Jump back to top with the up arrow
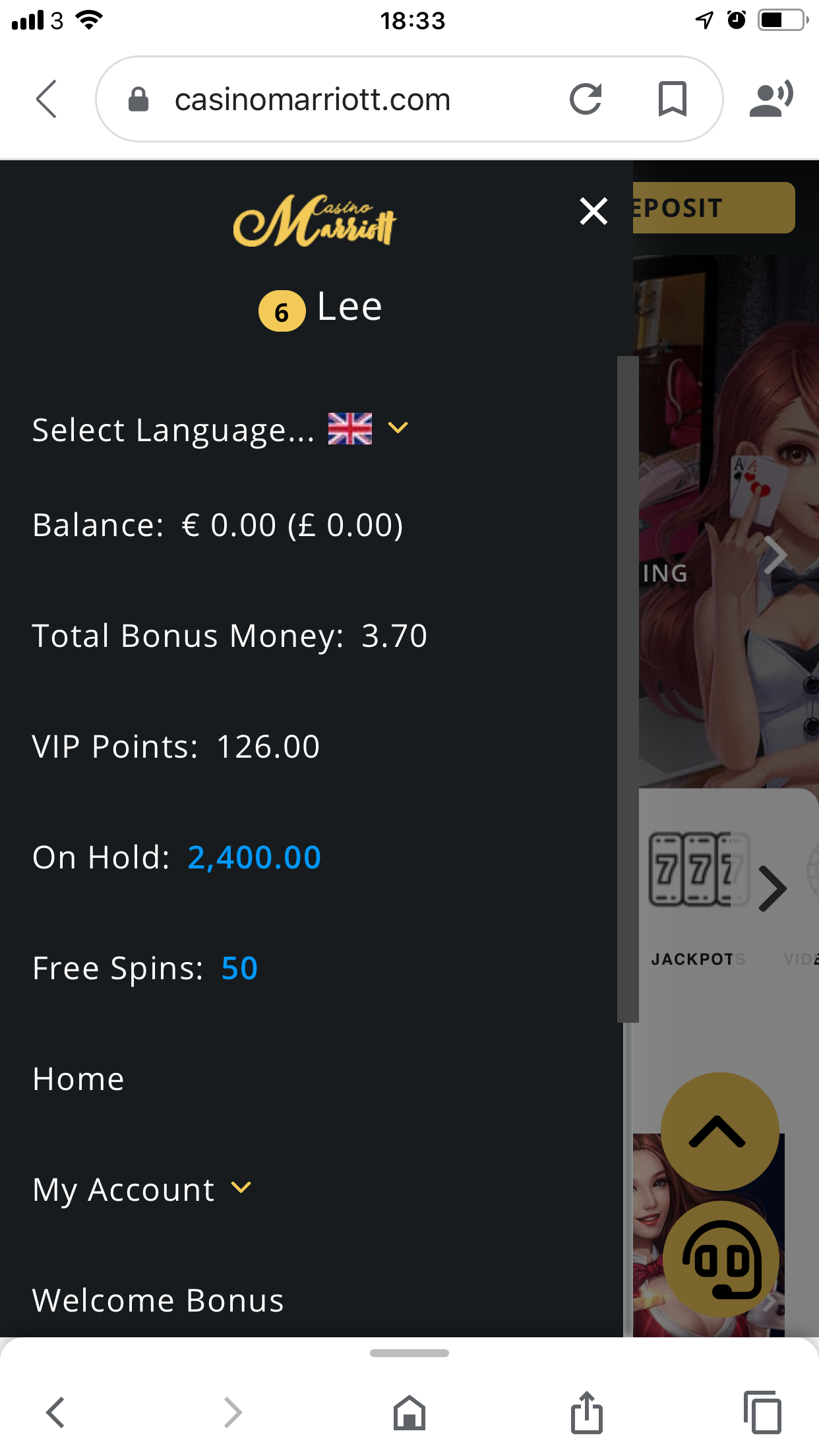Viewport: 819px width, 1456px height. click(x=719, y=1131)
